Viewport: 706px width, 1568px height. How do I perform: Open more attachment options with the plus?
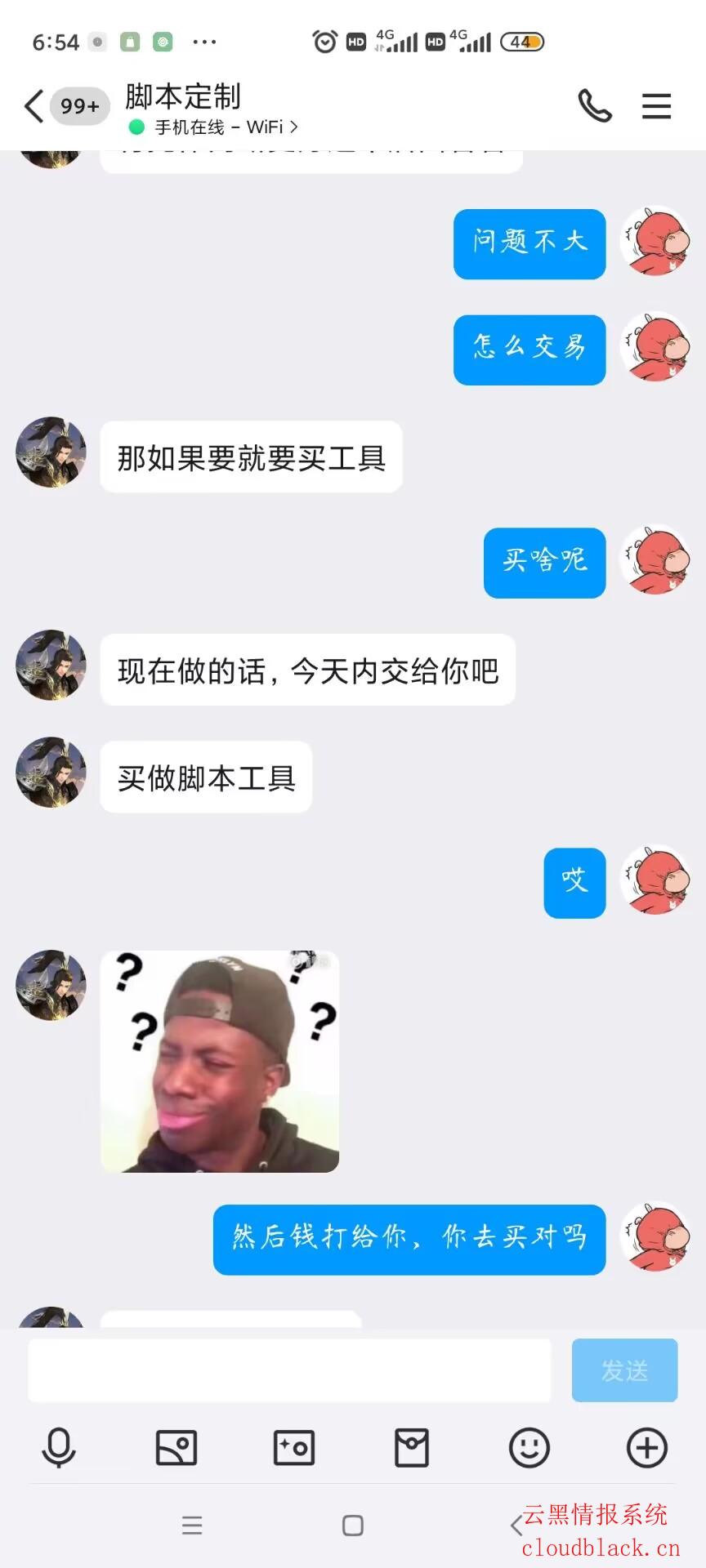pyautogui.click(x=647, y=1448)
